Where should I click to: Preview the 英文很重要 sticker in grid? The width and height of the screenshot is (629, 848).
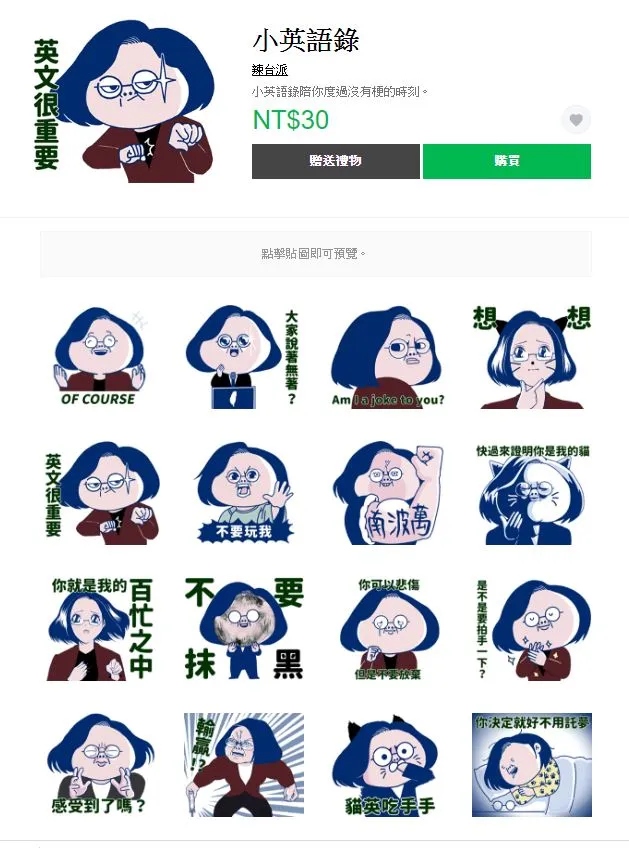(98, 493)
